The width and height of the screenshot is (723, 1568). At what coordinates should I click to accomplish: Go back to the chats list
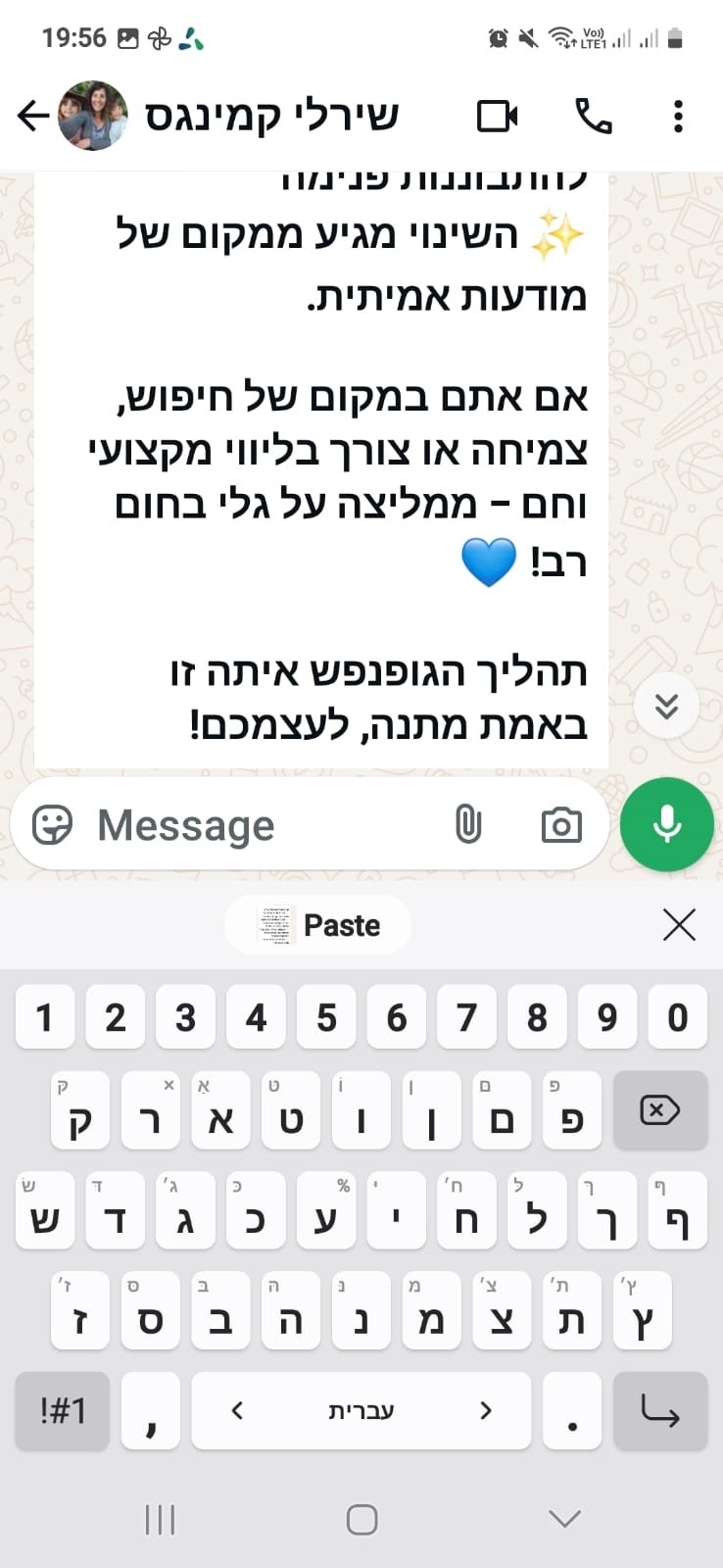pos(33,116)
